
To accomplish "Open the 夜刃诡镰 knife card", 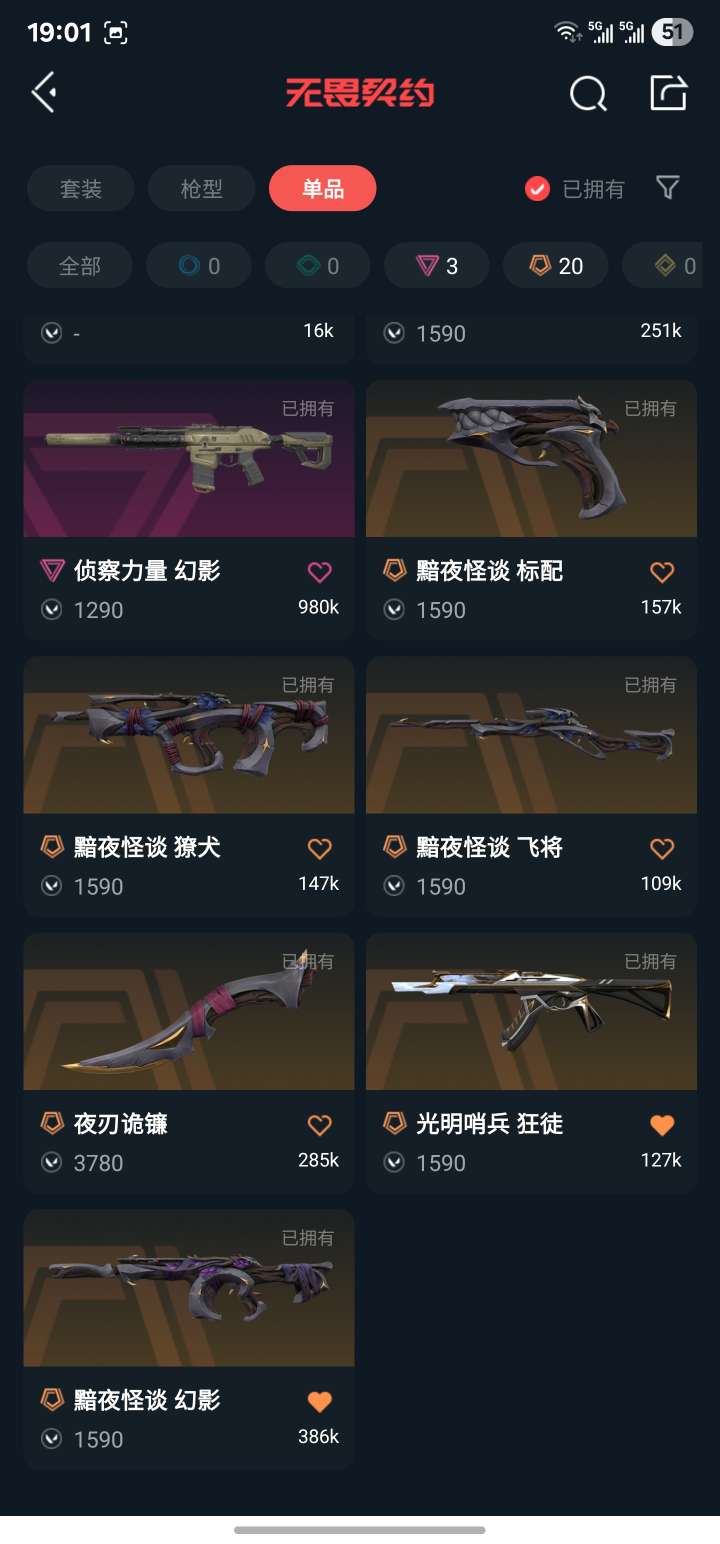I will (189, 1012).
